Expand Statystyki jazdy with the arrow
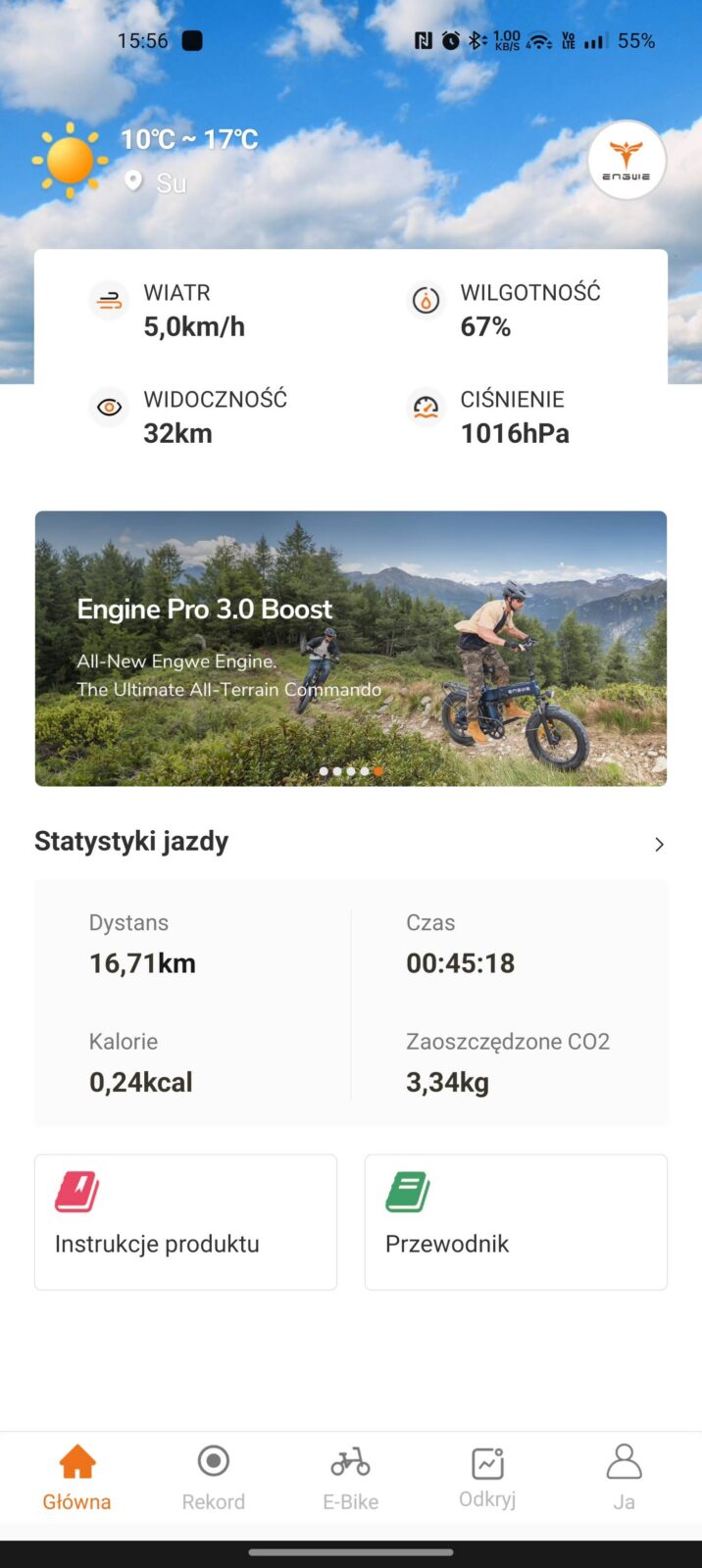Image resolution: width=702 pixels, height=1568 pixels. click(x=659, y=844)
